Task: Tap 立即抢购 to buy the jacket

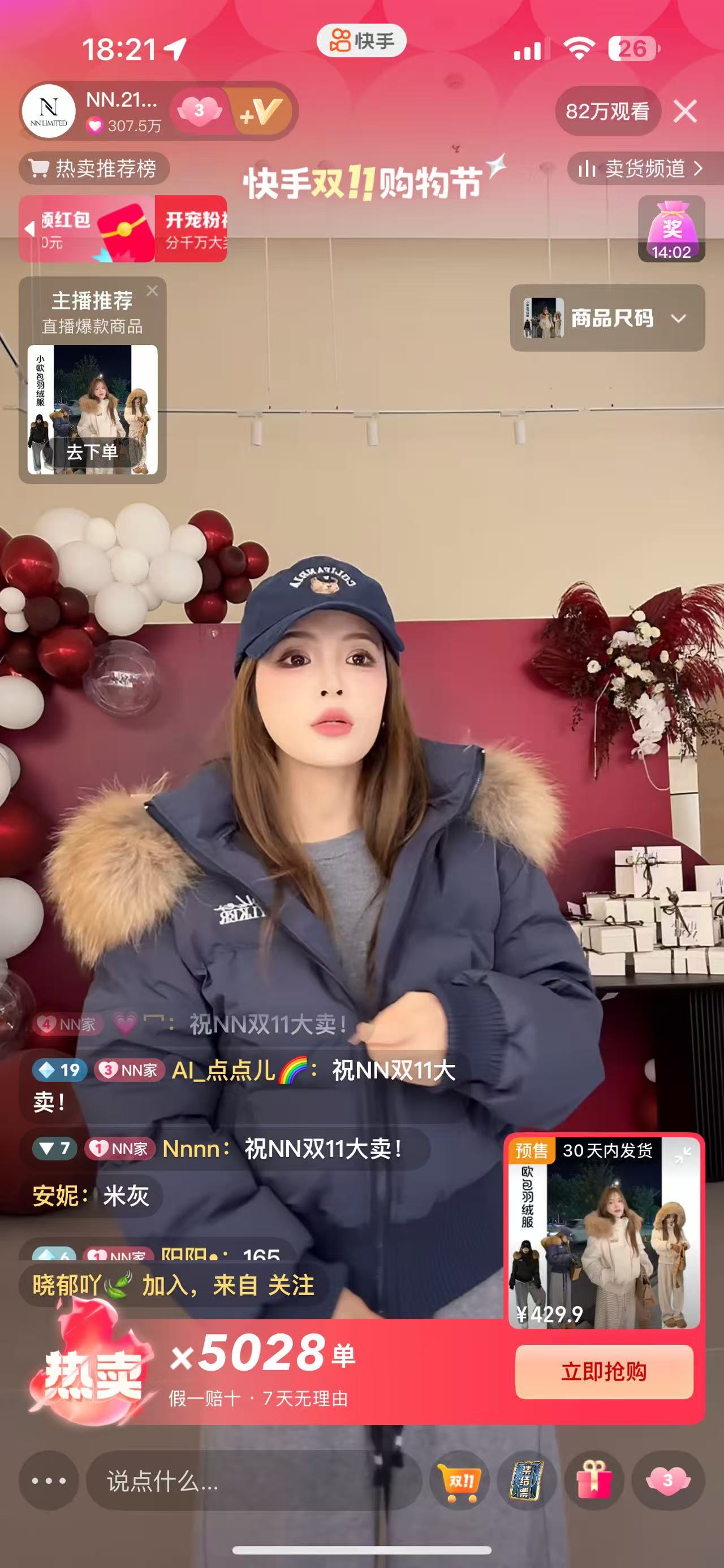Action: (604, 1371)
